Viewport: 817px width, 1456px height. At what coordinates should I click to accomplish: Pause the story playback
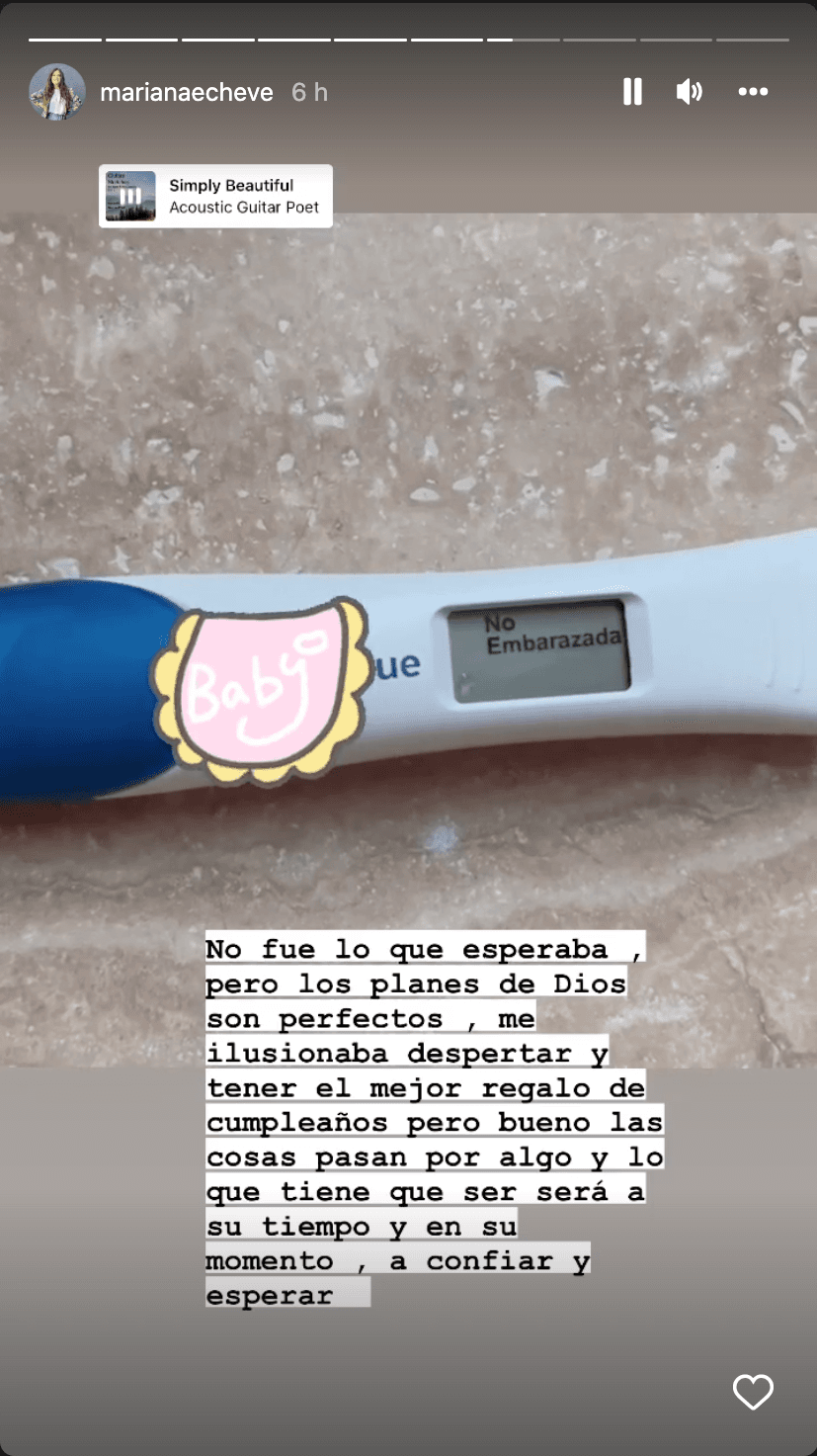[632, 92]
